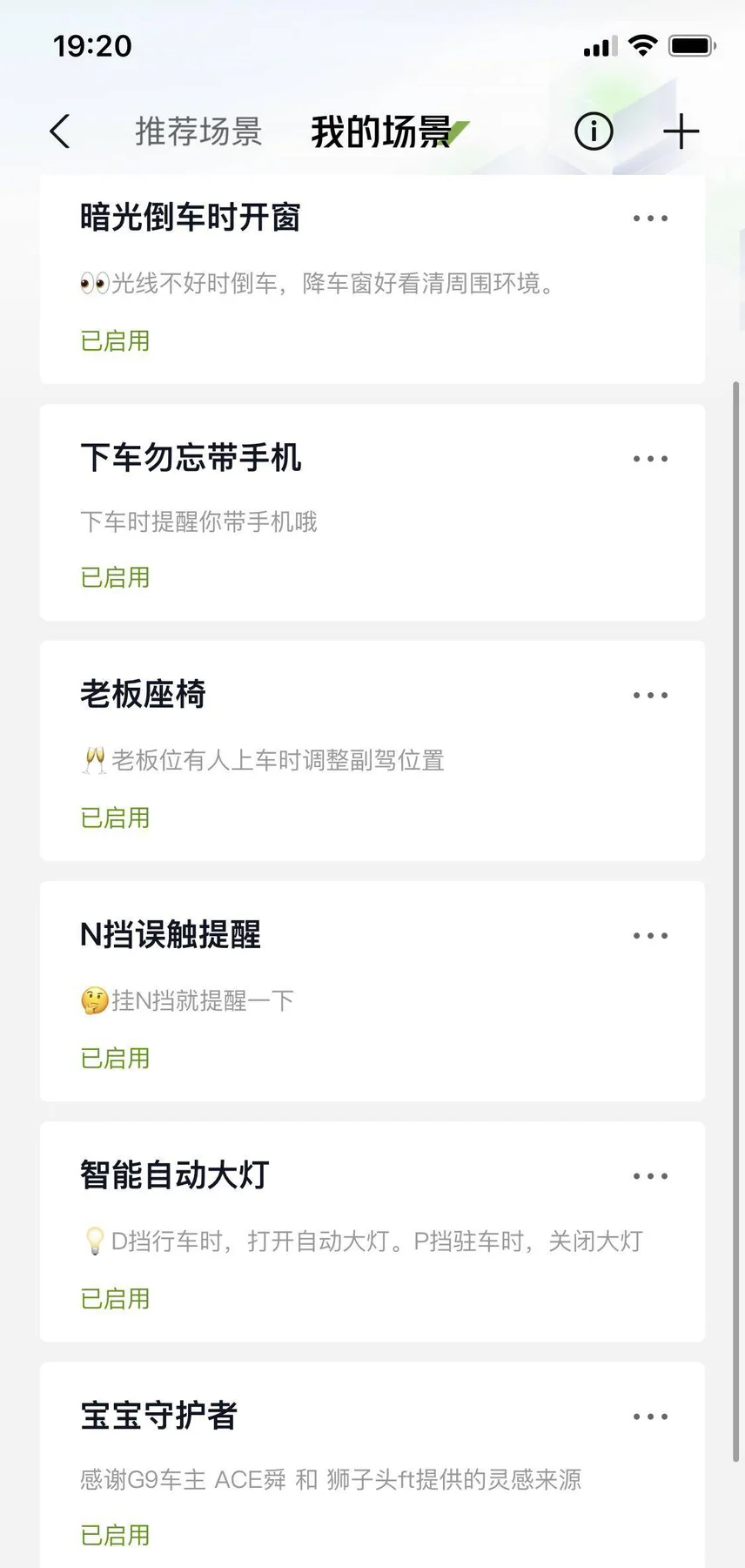The width and height of the screenshot is (745, 1568).
Task: Show the three-dot menu for 下车勿忘带手机
Action: 650,458
